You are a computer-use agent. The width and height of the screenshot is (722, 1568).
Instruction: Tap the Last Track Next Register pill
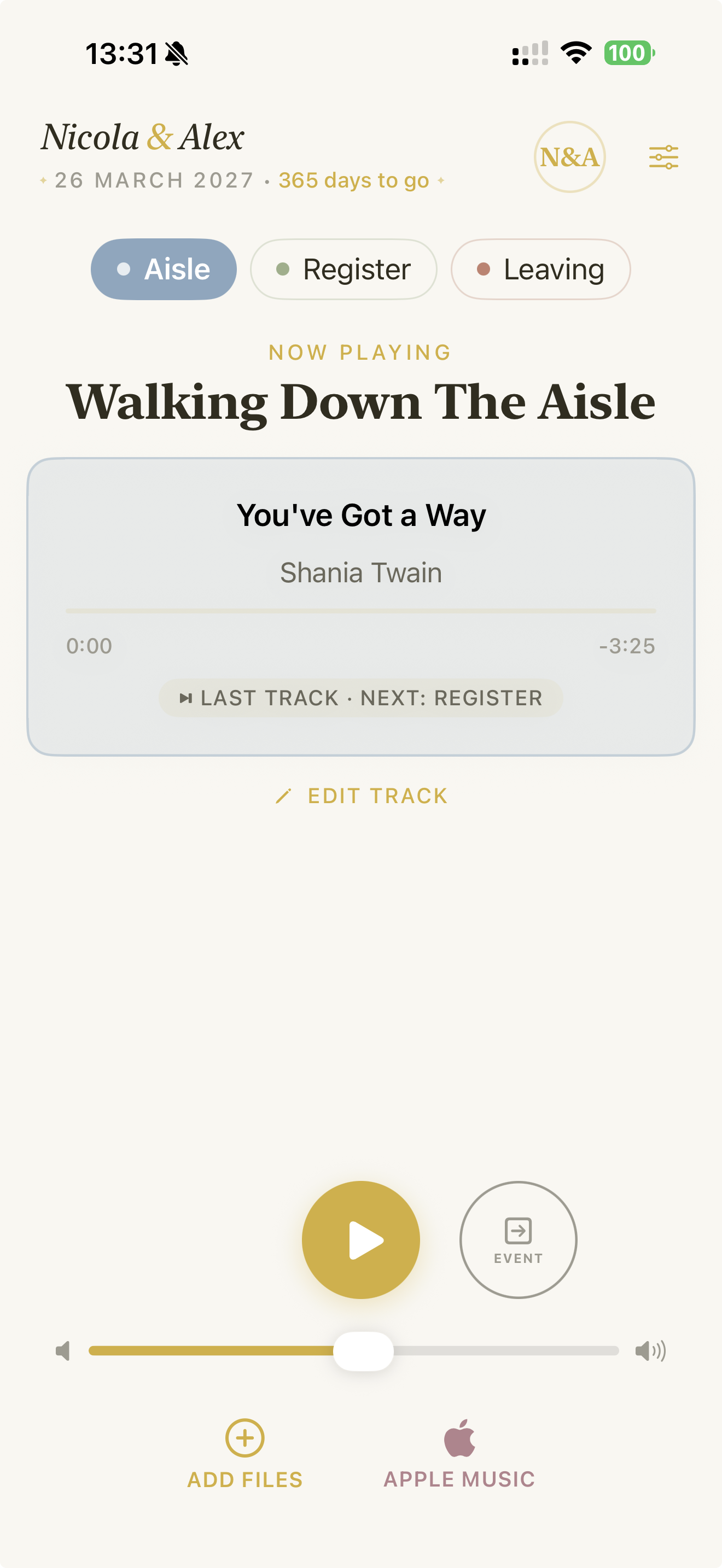pos(361,698)
